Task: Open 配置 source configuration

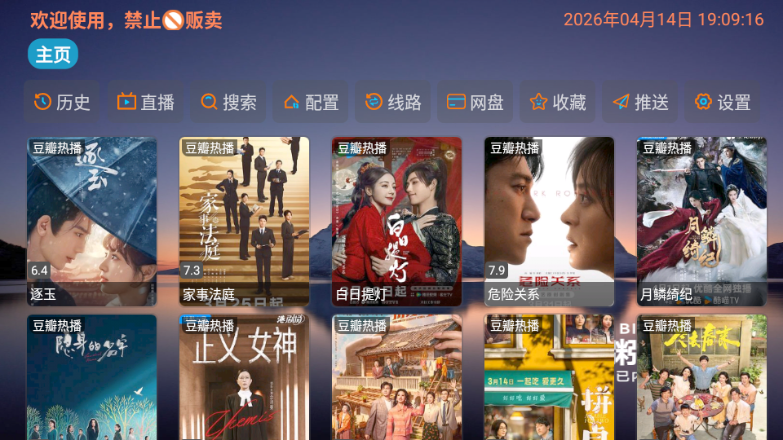Action: pyautogui.click(x=311, y=102)
